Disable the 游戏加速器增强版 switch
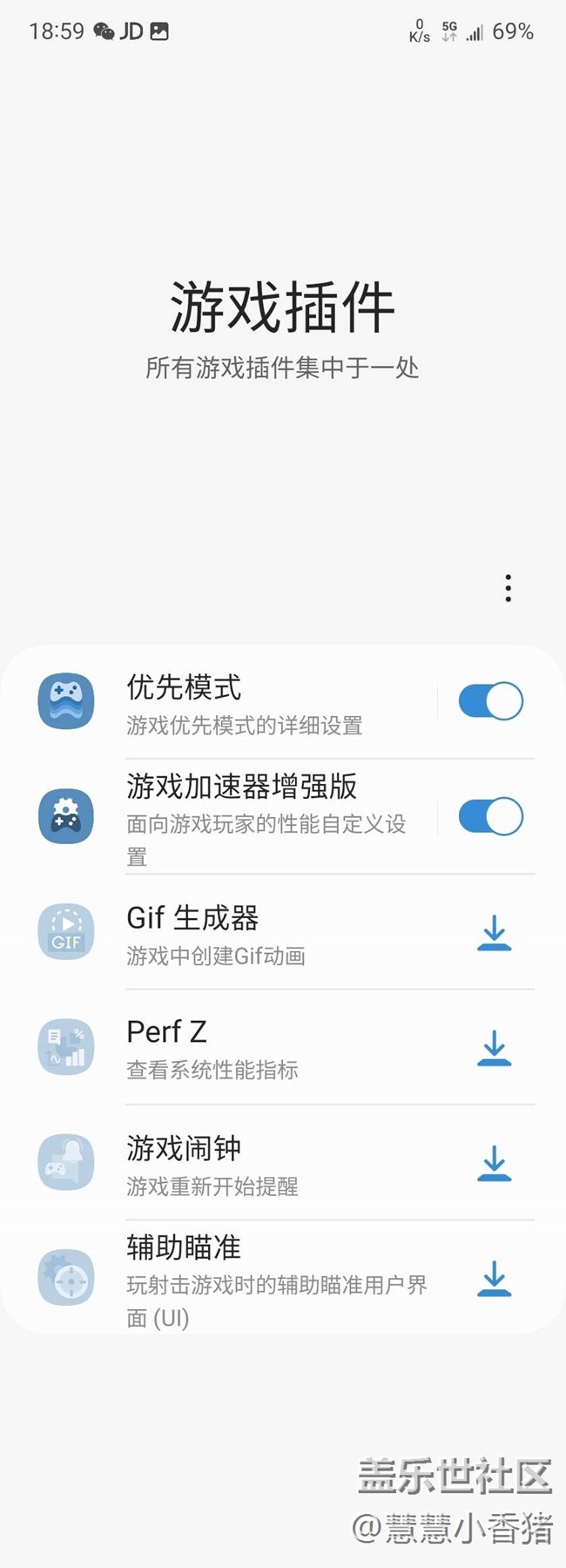 pyautogui.click(x=490, y=817)
